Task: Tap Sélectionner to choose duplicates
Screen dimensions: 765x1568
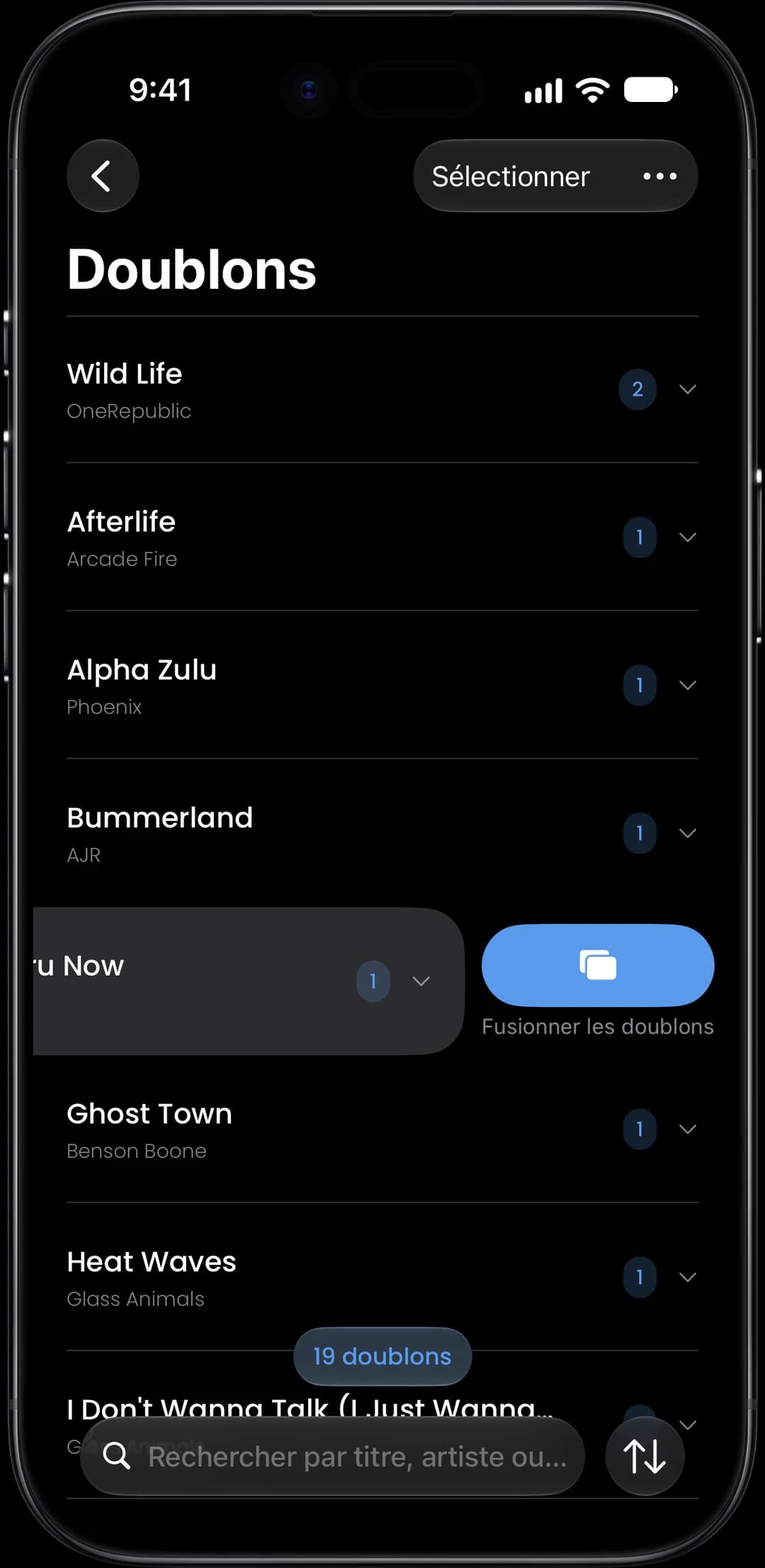Action: pyautogui.click(x=510, y=176)
